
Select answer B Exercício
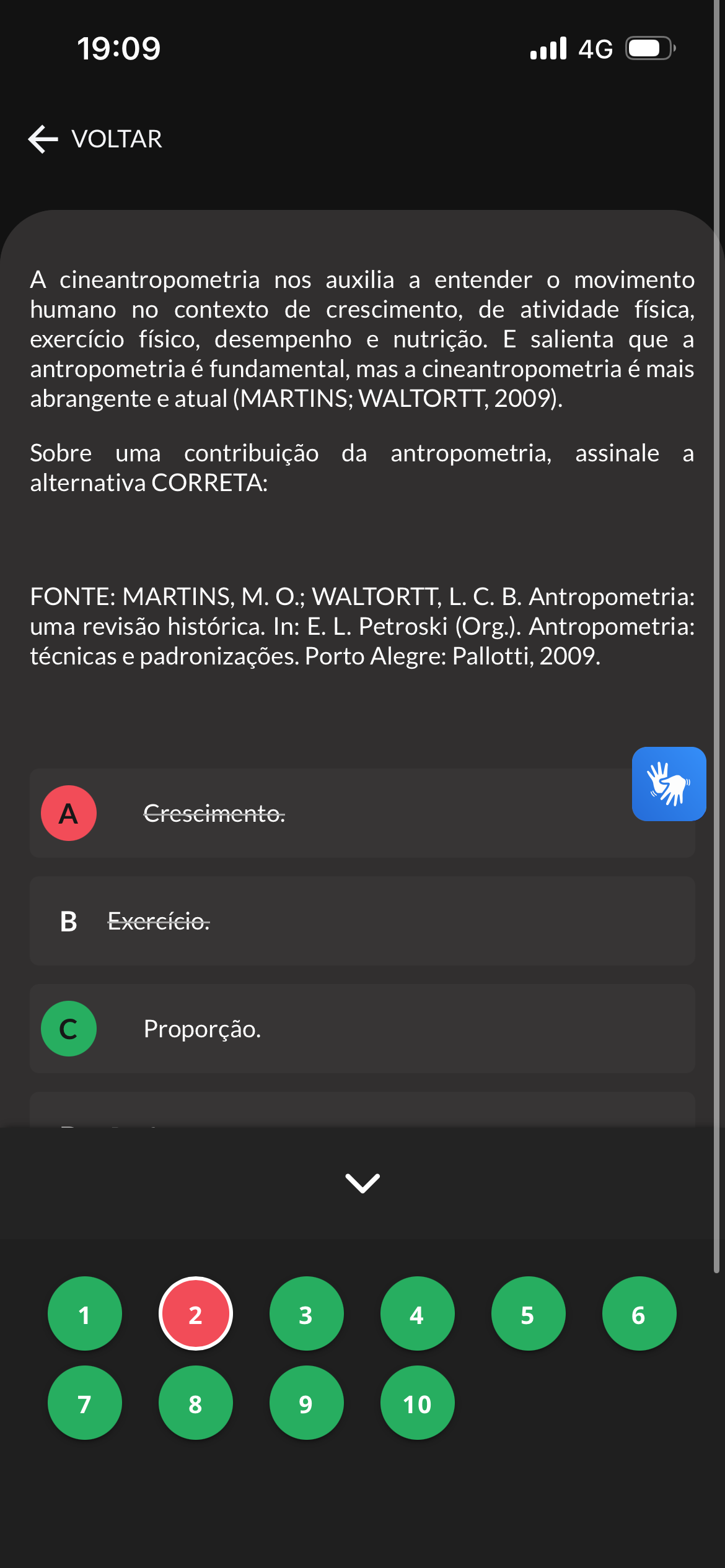(x=362, y=921)
